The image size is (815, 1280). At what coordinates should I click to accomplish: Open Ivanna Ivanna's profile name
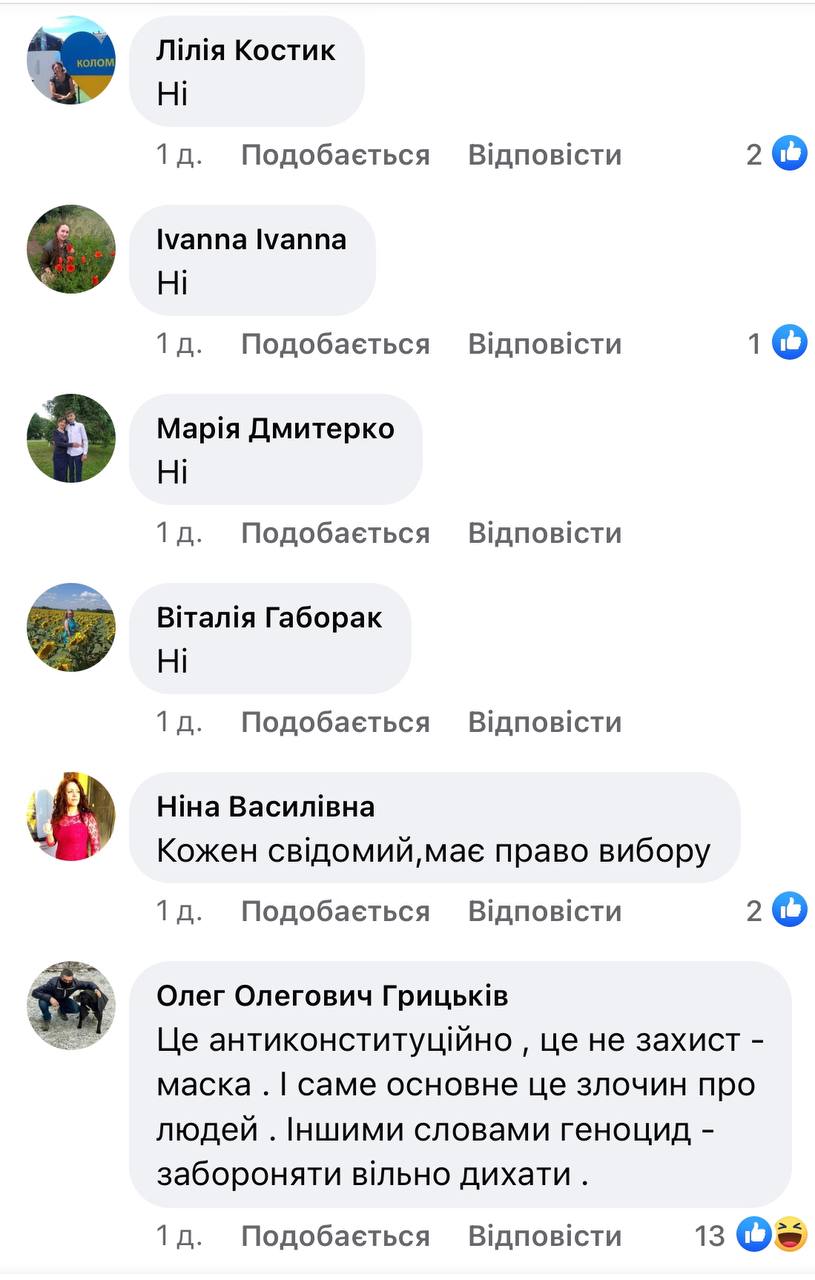pos(251,240)
